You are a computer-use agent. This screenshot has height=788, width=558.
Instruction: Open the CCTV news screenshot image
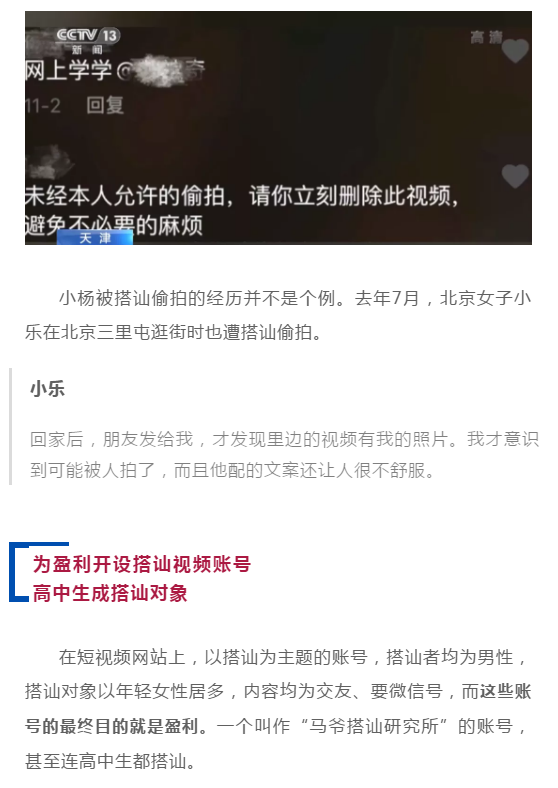click(x=278, y=128)
